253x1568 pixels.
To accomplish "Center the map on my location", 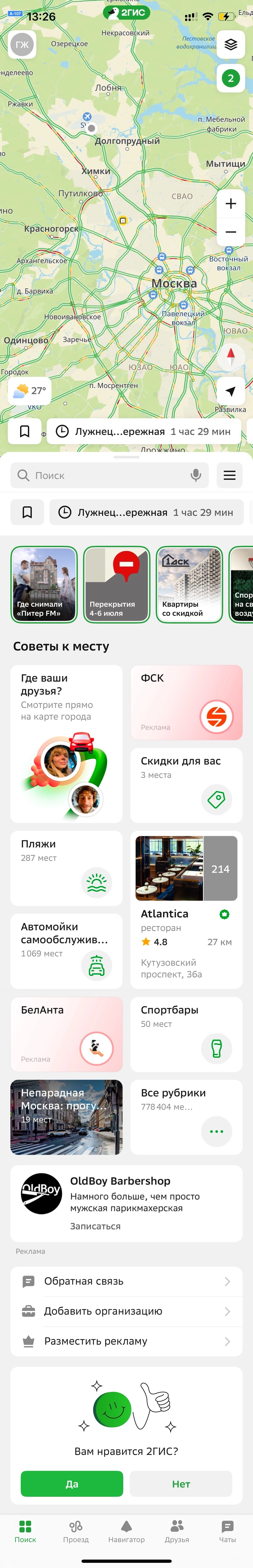I will (231, 391).
